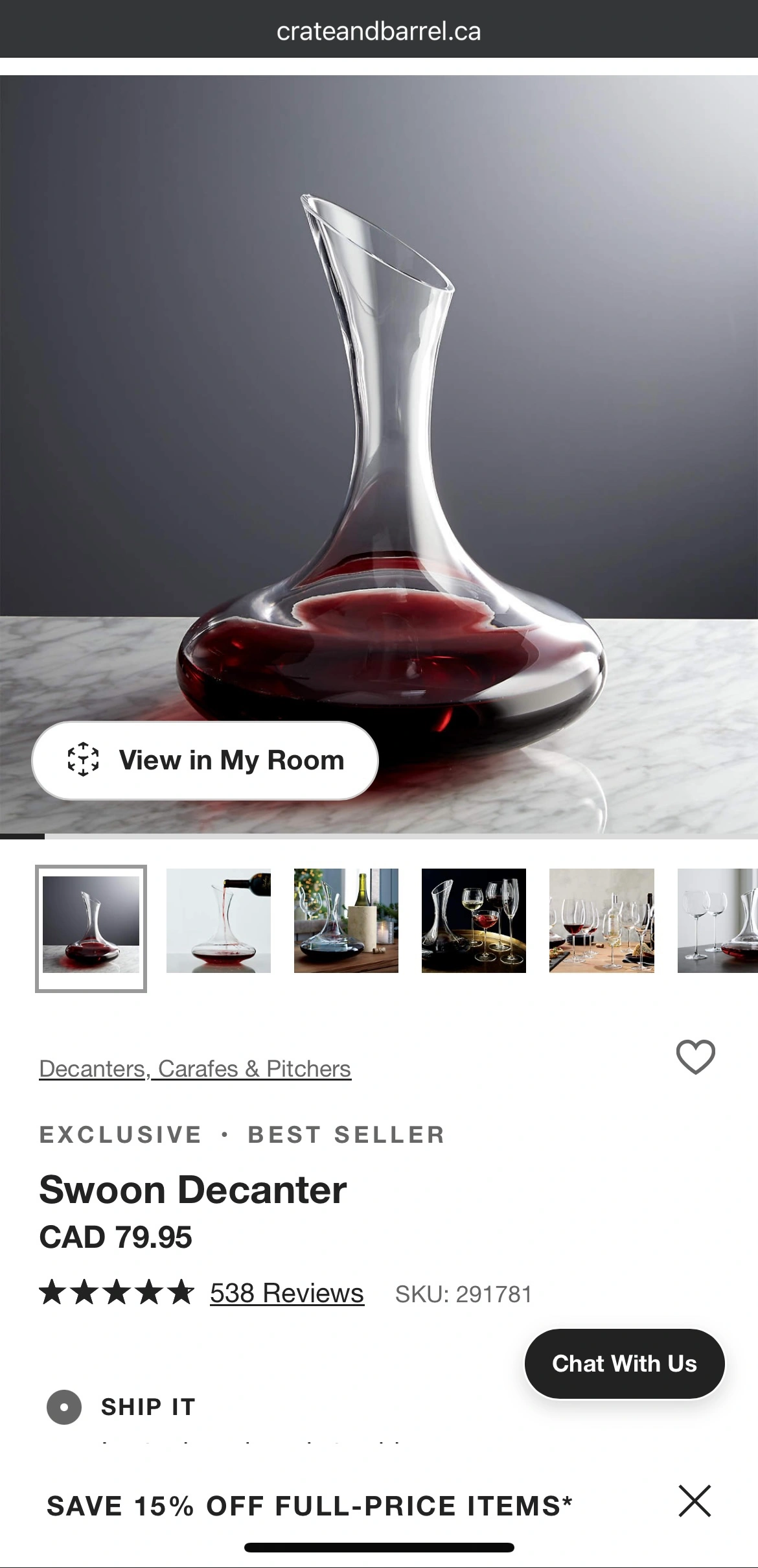Dismiss the Save 15% off banner
This screenshot has width=758, height=1568.
click(x=695, y=1501)
